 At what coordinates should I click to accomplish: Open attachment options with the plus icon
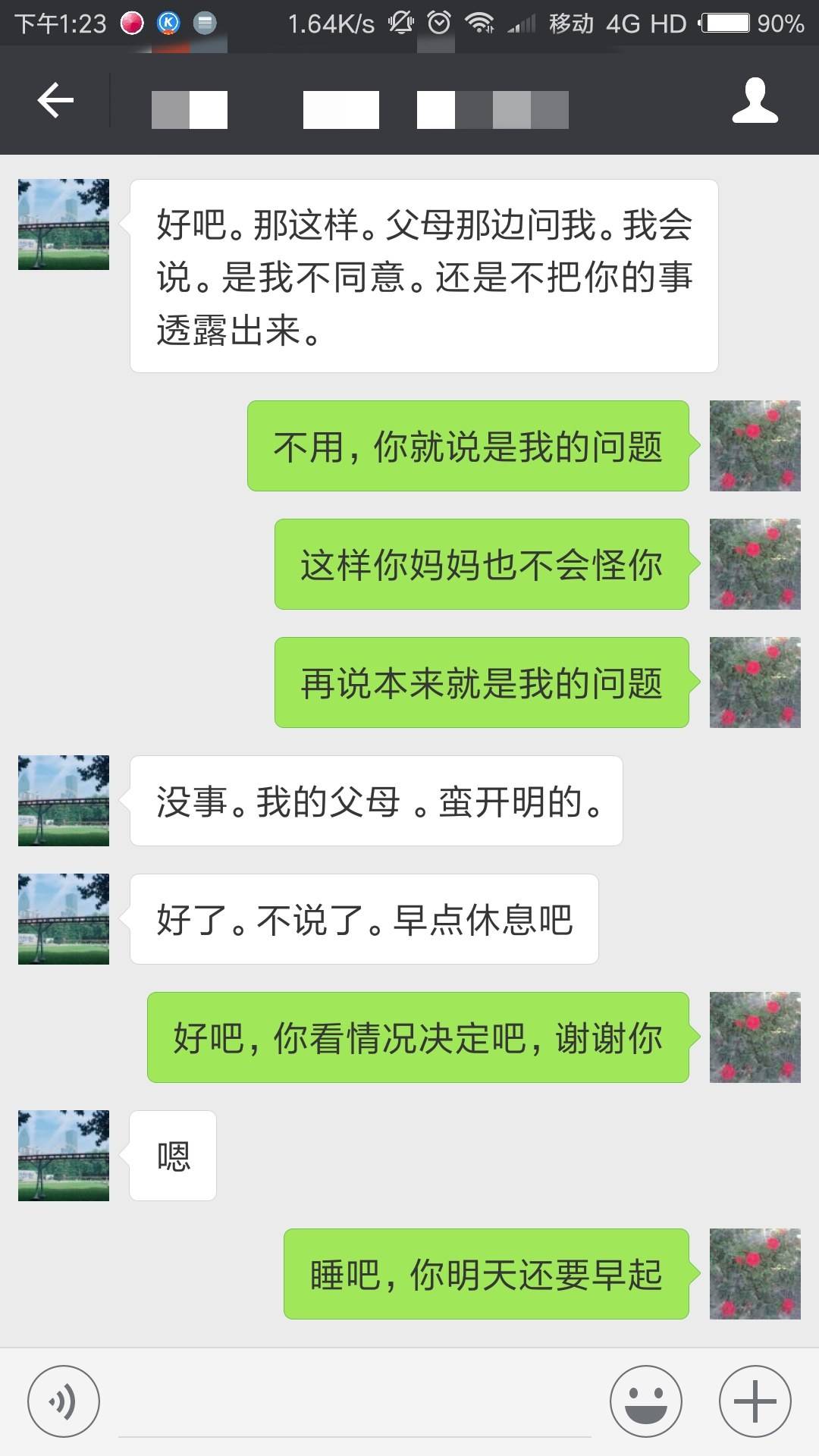tap(753, 1401)
